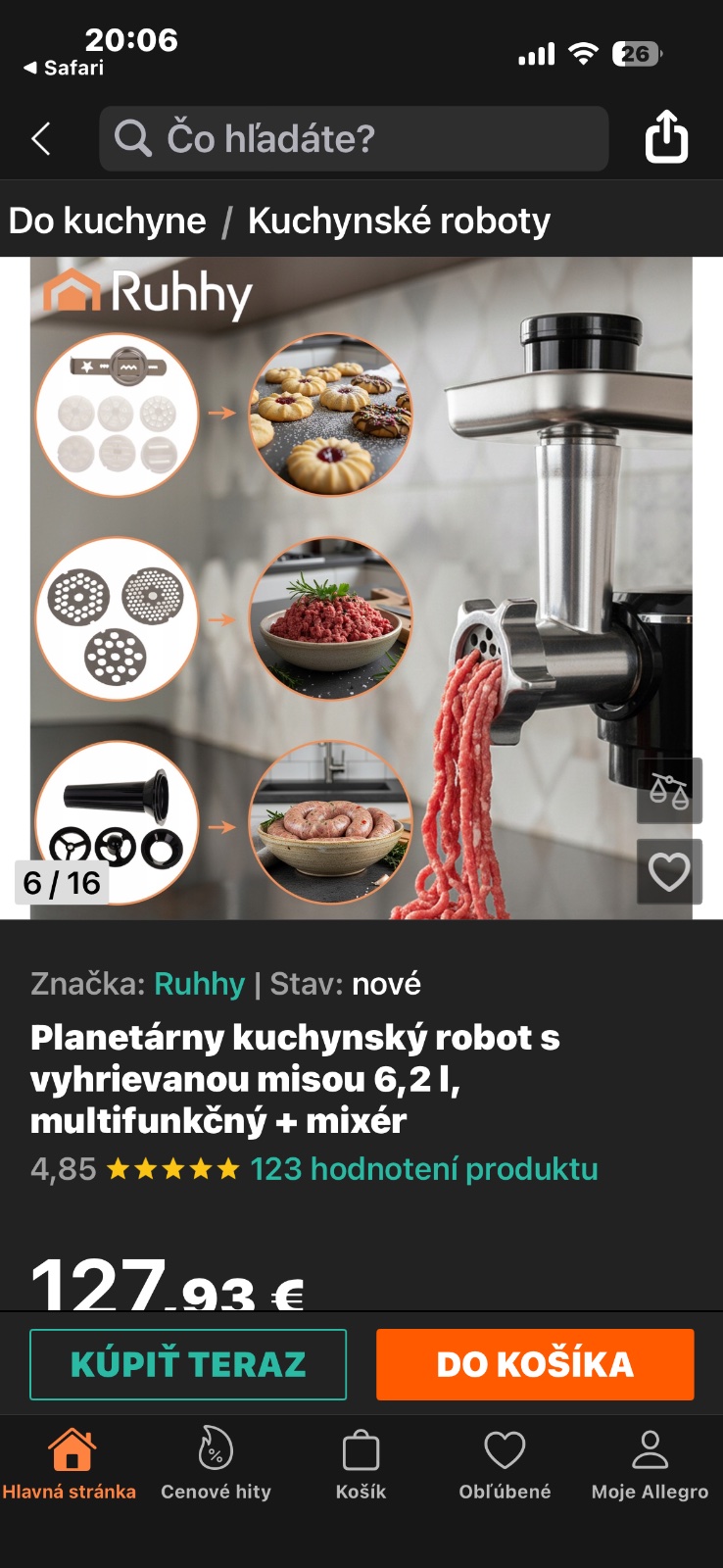
Task: Add item with DO KOŠÍKA
Action: (x=535, y=1364)
